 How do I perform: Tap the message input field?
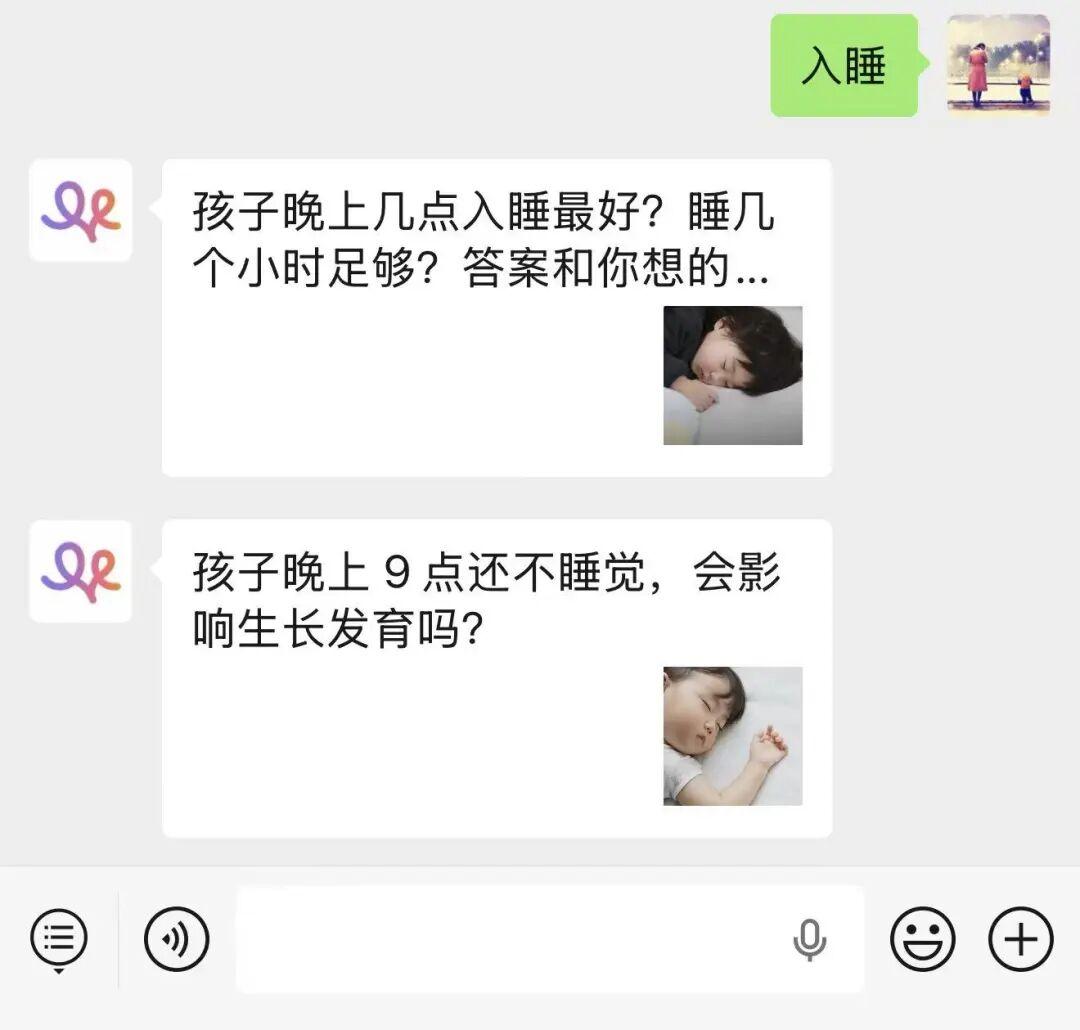510,939
